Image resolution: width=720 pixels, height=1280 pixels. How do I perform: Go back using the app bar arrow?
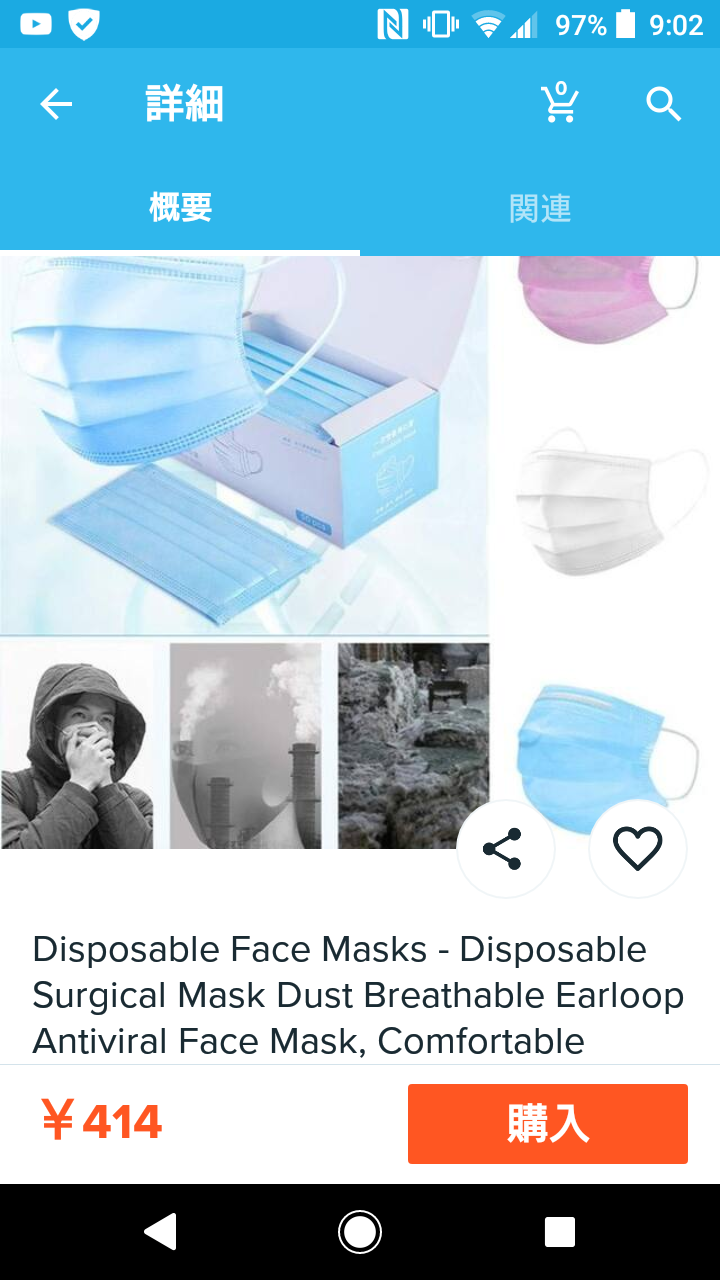(56, 104)
